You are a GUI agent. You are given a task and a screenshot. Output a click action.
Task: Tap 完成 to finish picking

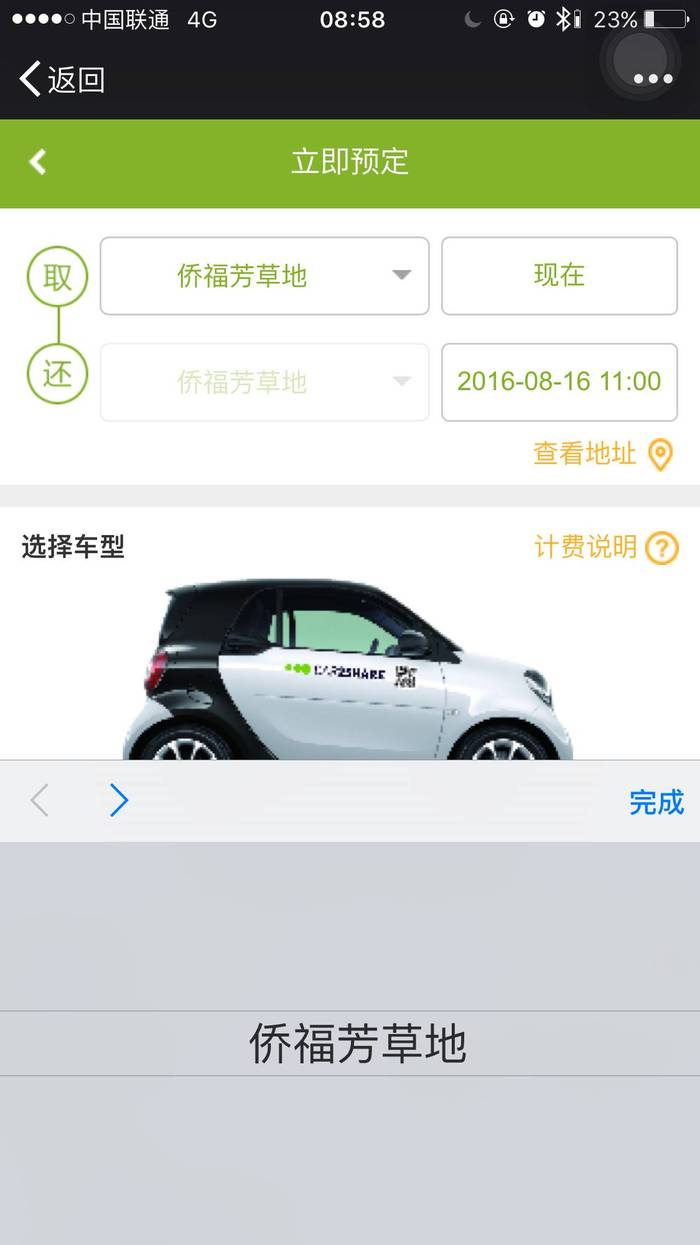click(657, 801)
